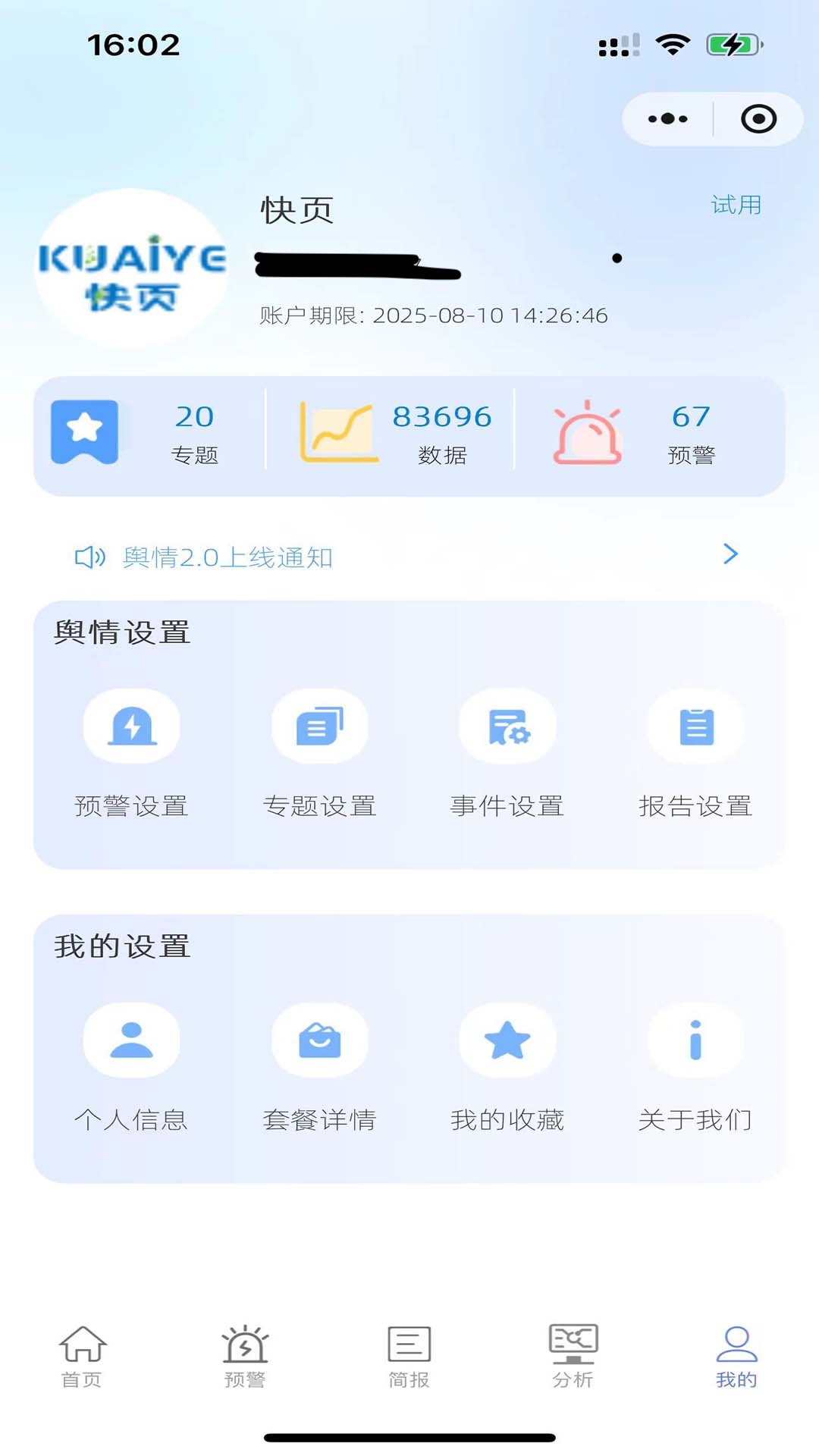The image size is (819, 1456).
Task: Select the 我的 tab
Action: click(x=736, y=1357)
